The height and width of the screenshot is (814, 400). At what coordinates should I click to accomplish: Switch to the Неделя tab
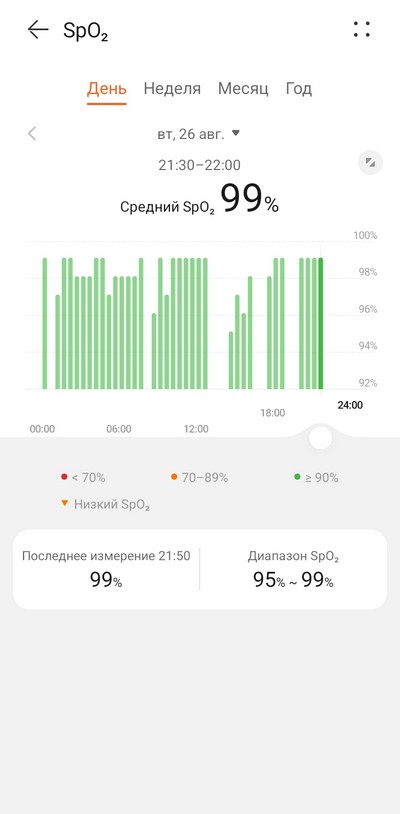(172, 89)
